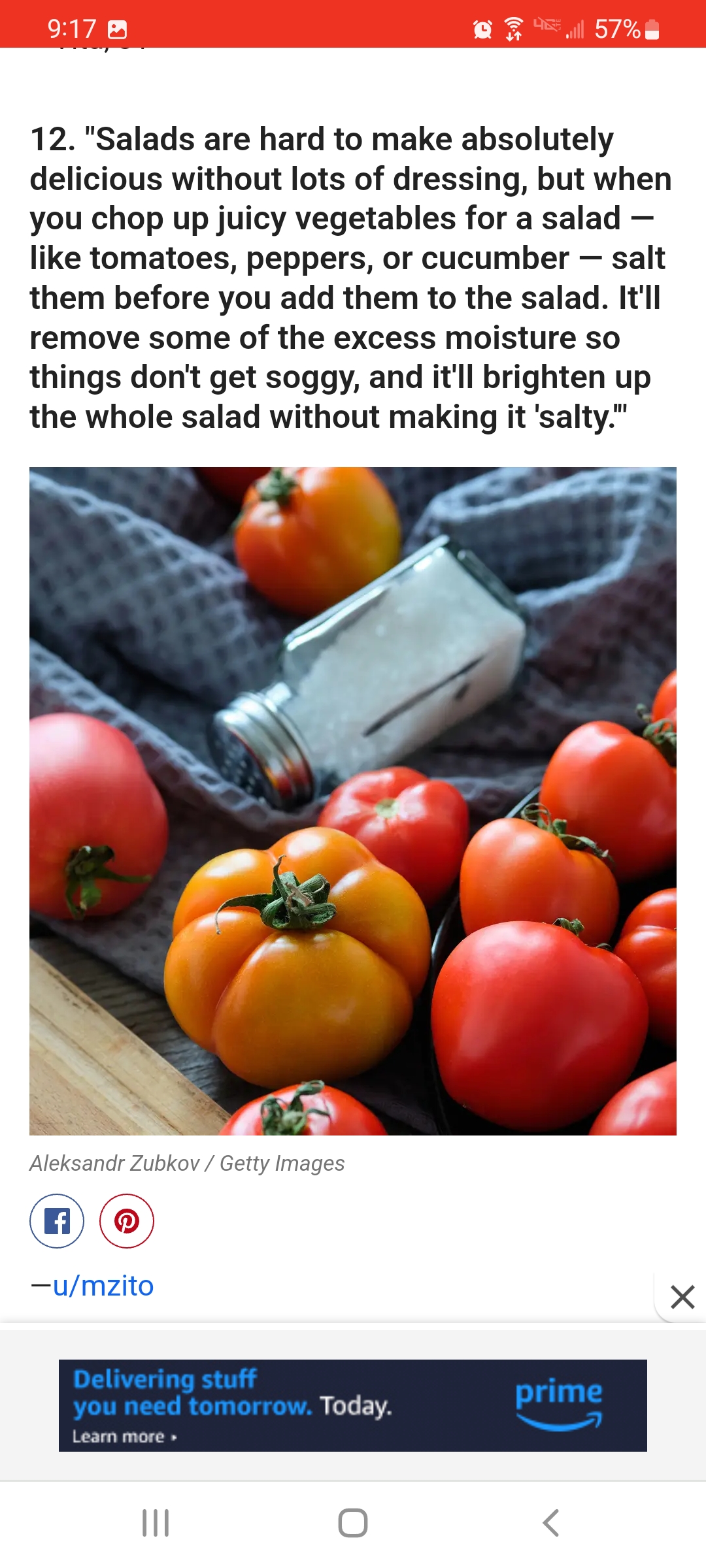Dismiss the bottom ad banner
This screenshot has height=1568, width=706.
pos(682,1297)
